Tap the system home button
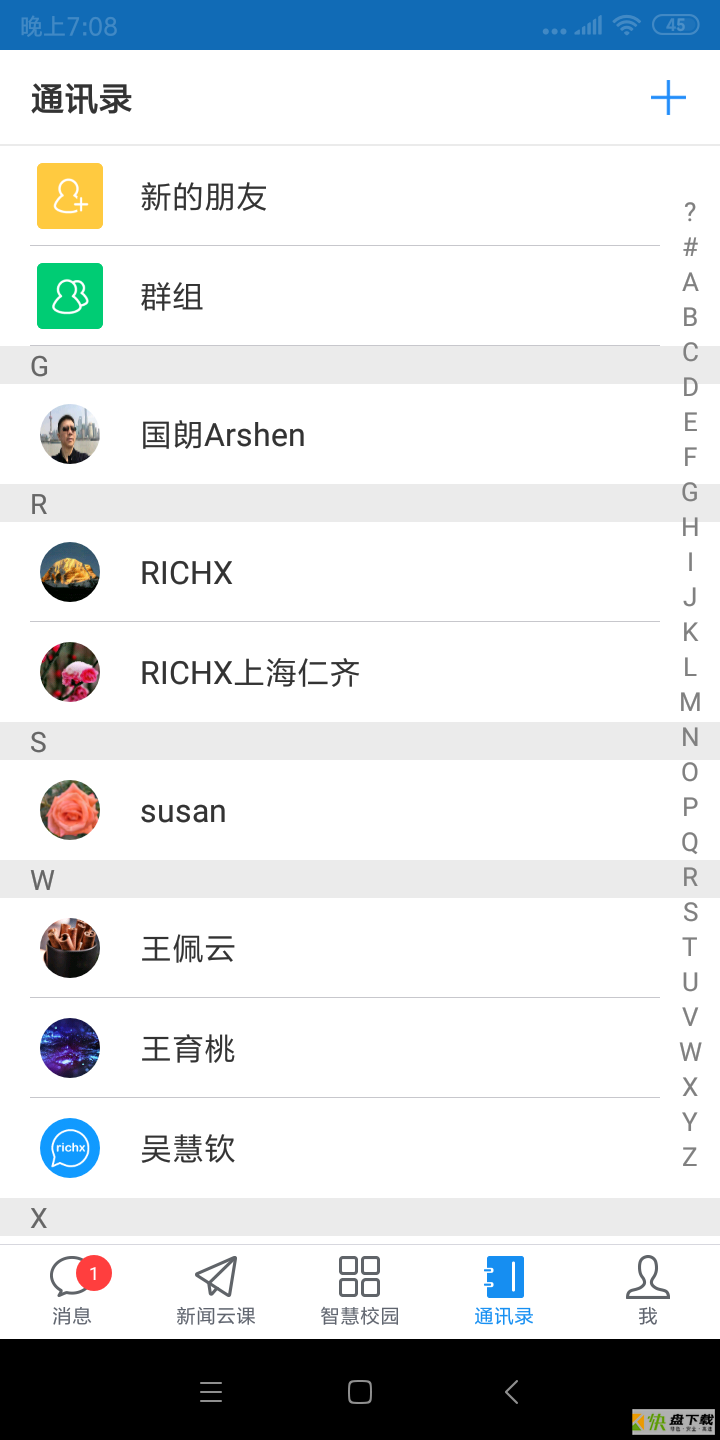 [x=360, y=1391]
